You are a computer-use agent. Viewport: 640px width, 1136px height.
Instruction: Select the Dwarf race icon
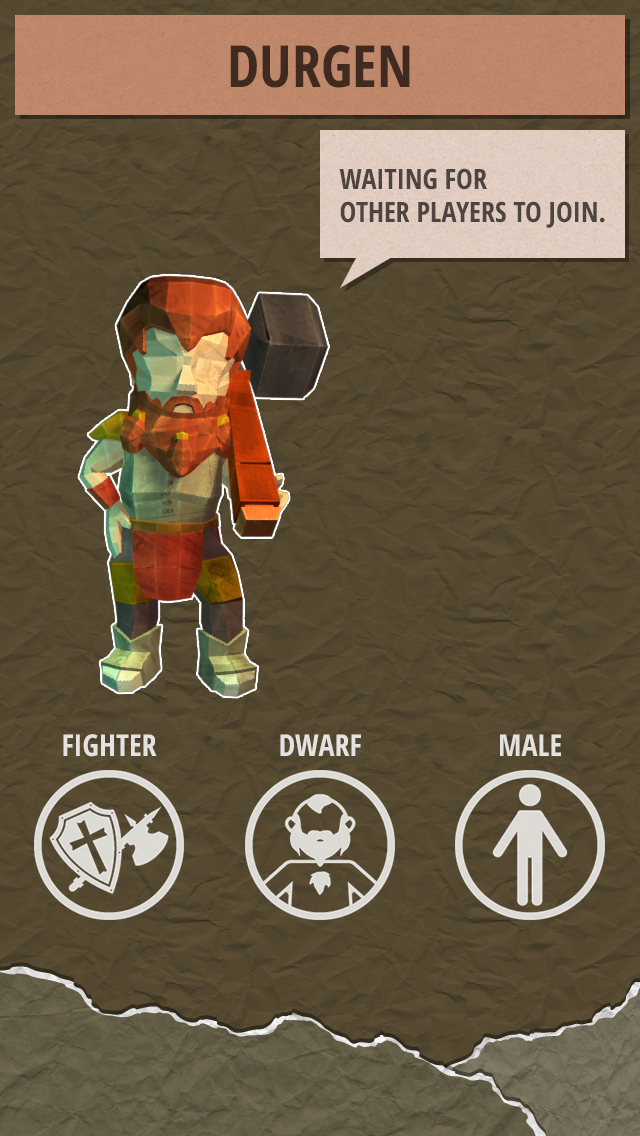[x=320, y=845]
